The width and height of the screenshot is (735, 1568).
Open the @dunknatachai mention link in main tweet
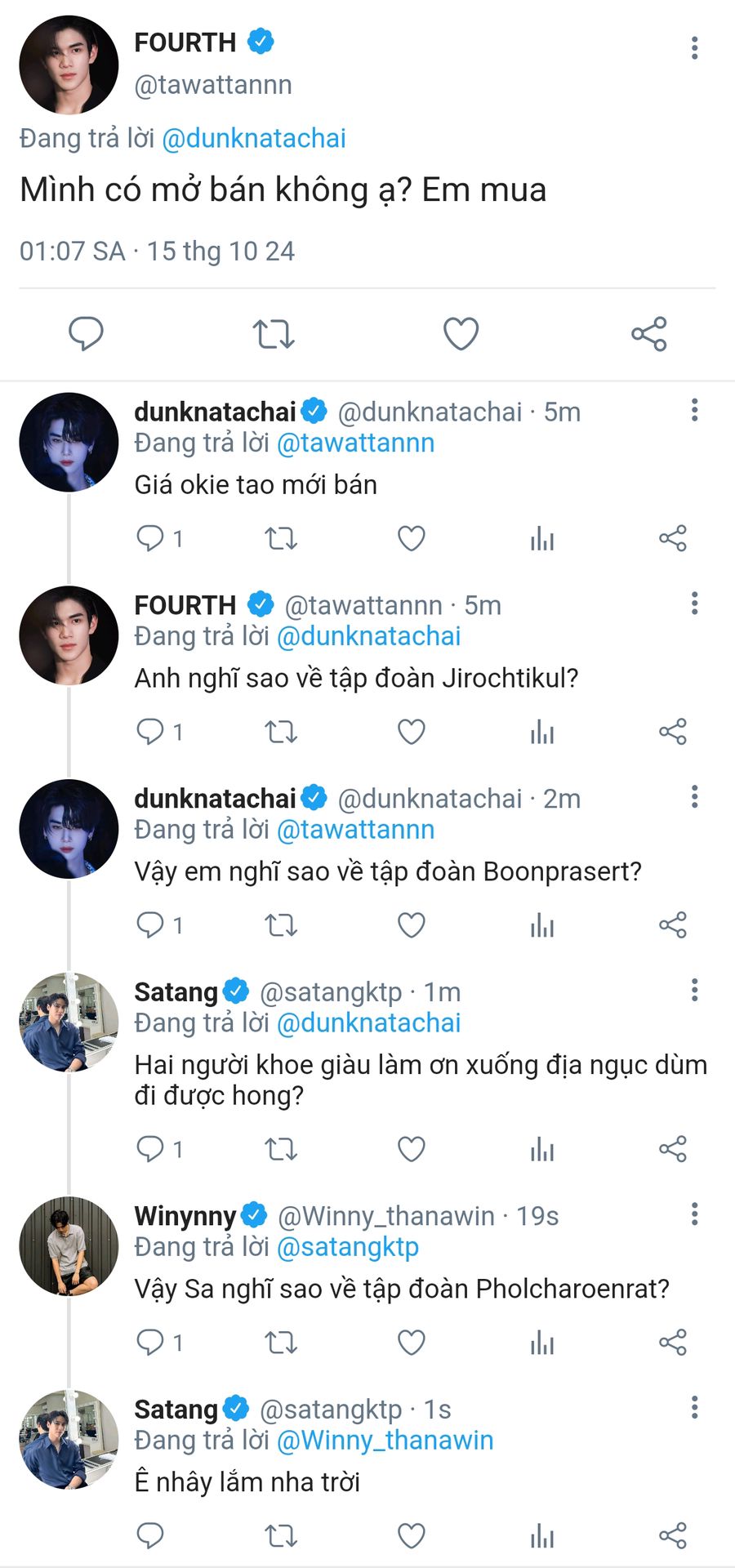[x=254, y=138]
